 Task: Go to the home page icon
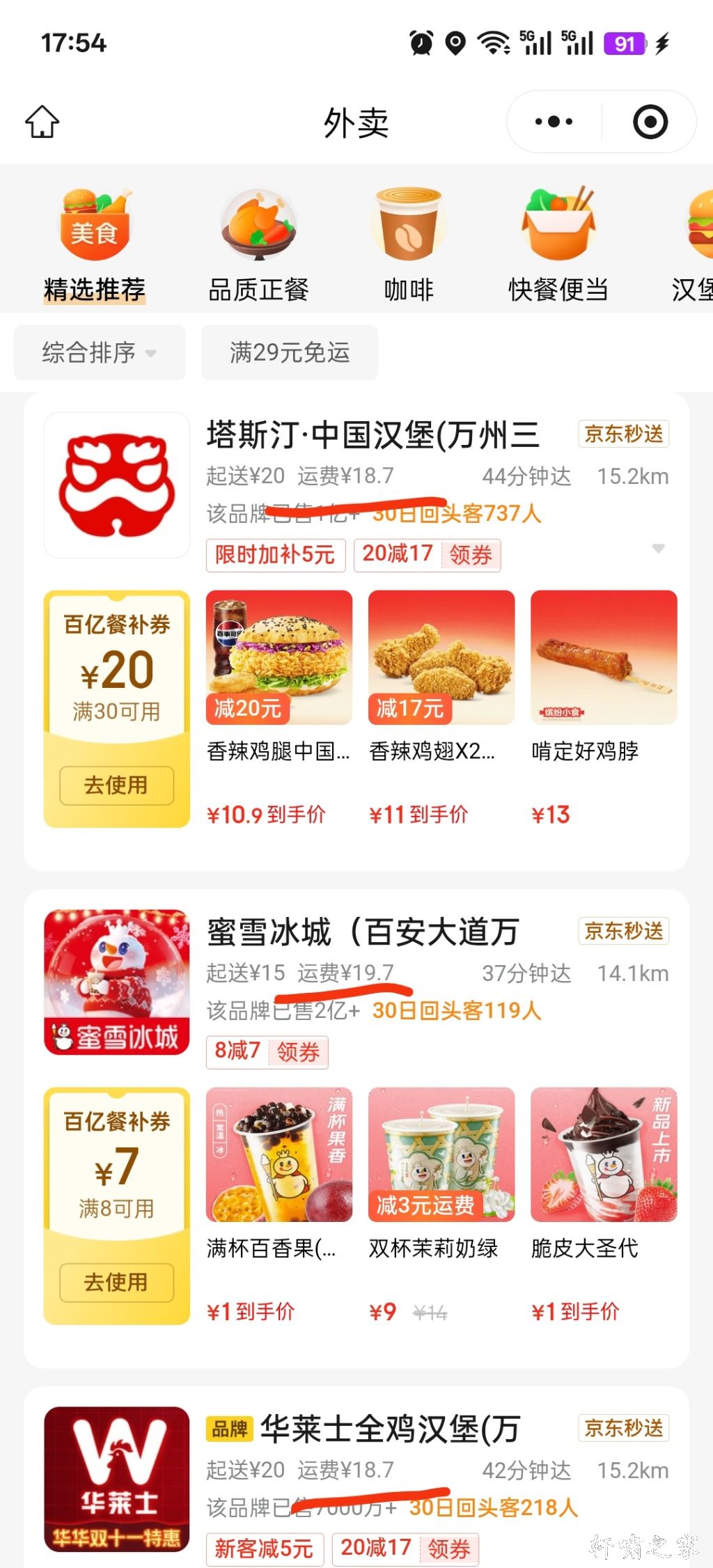point(42,123)
